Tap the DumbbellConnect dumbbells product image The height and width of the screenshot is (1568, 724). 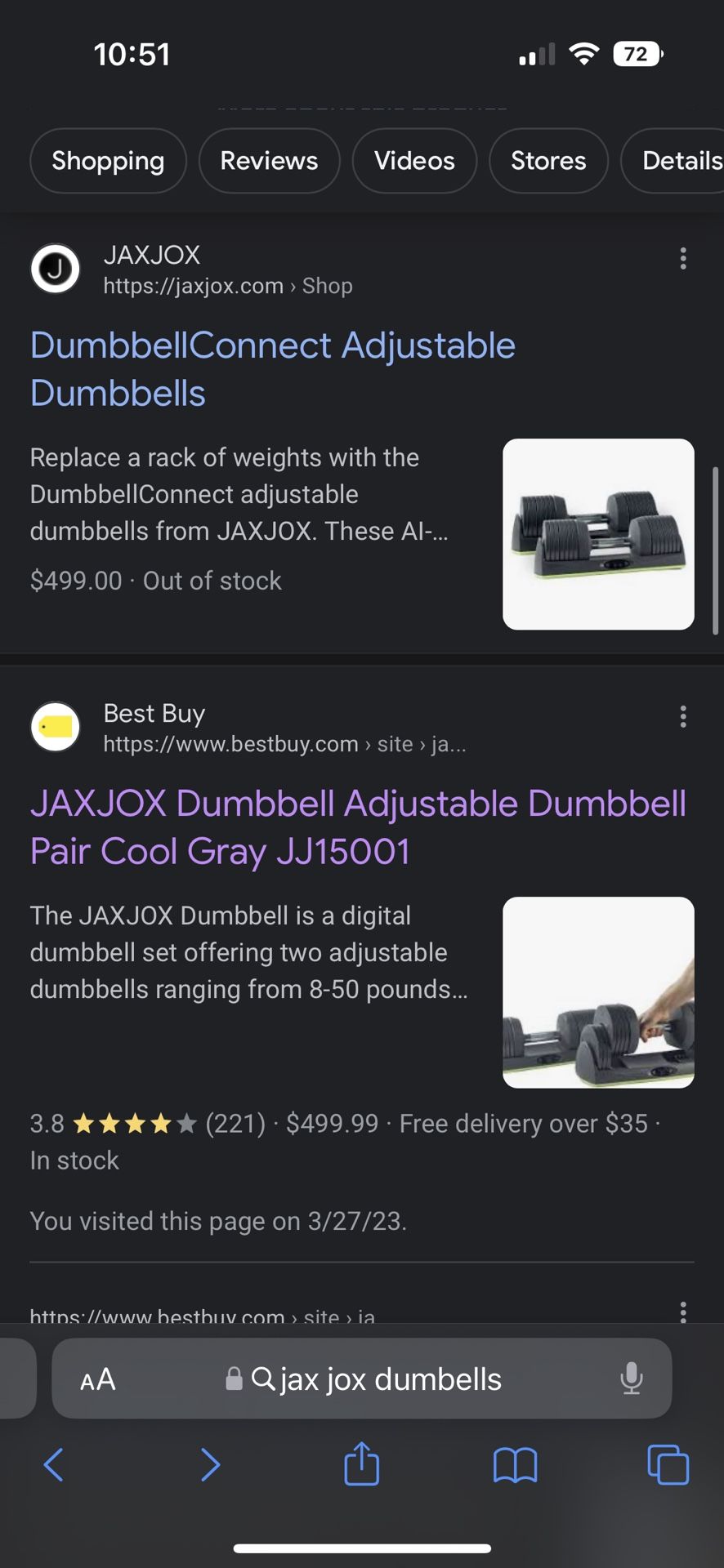pos(598,534)
